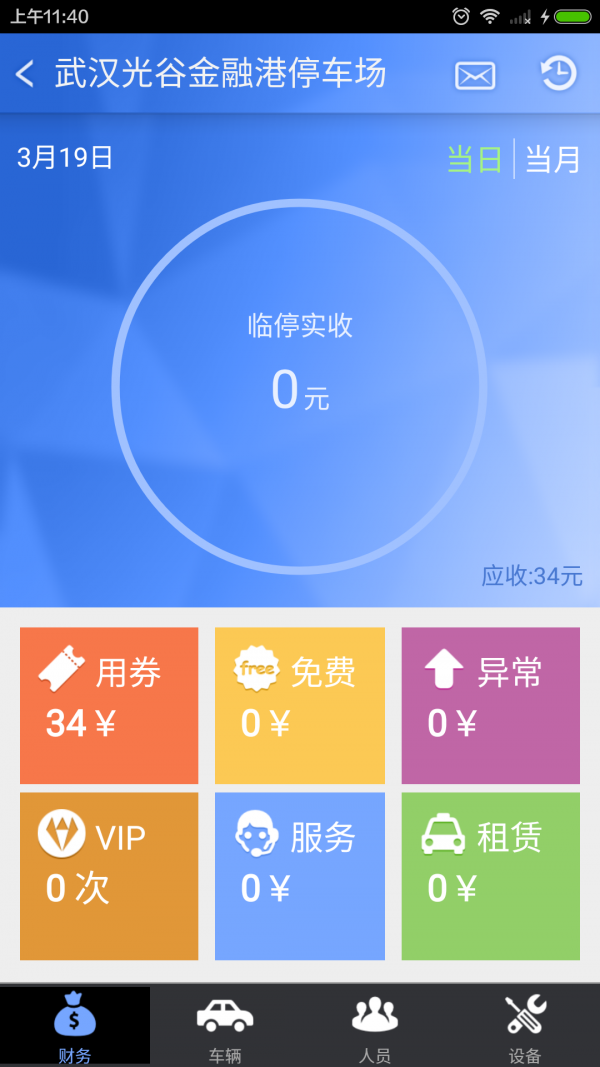
Task: Open the 用券 card
Action: click(x=109, y=705)
